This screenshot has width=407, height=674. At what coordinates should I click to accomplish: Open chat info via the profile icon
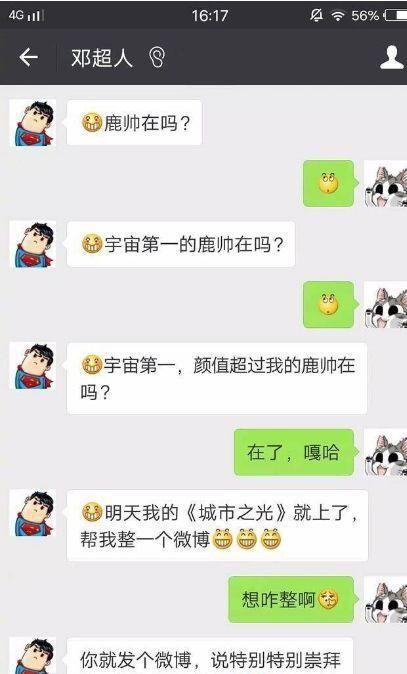tap(392, 58)
